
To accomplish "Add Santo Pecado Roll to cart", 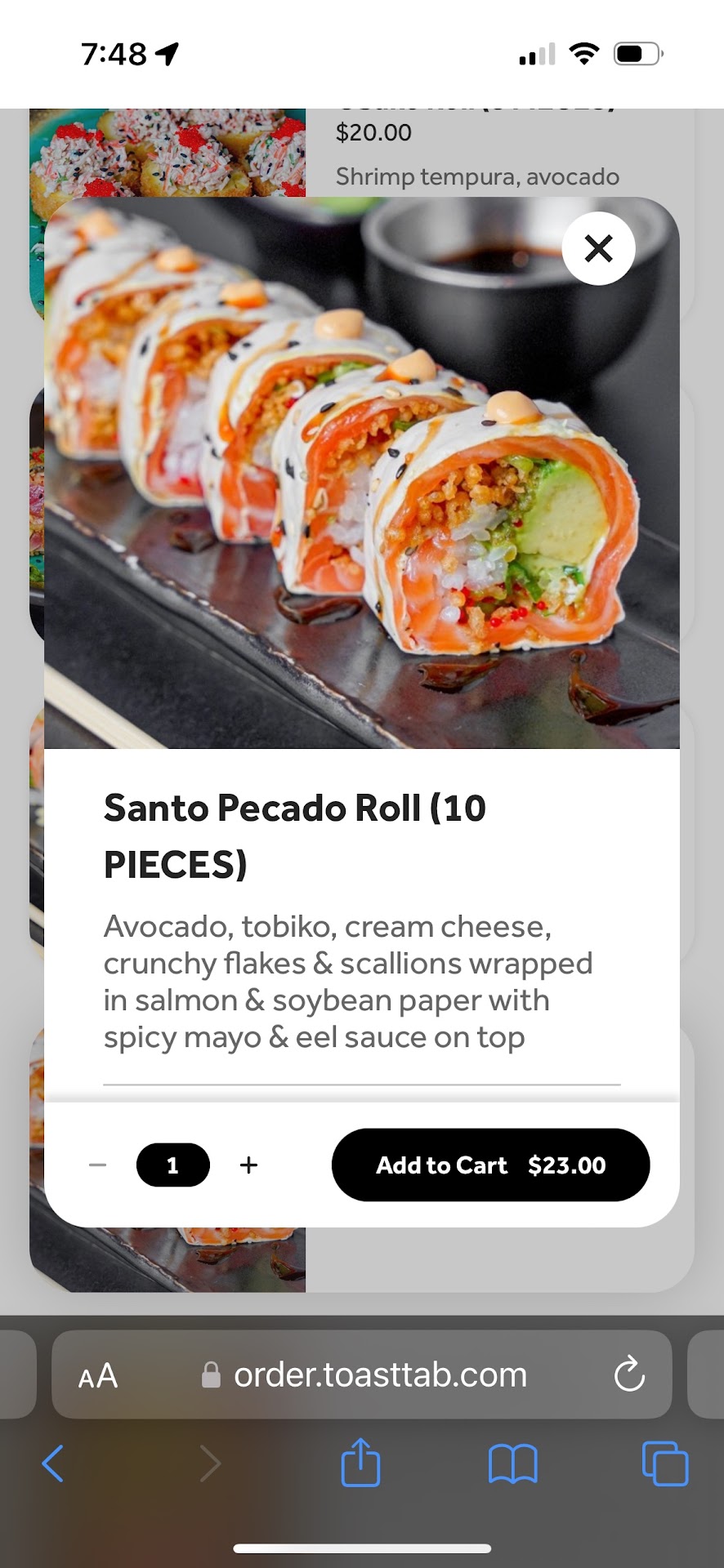I will point(490,1165).
